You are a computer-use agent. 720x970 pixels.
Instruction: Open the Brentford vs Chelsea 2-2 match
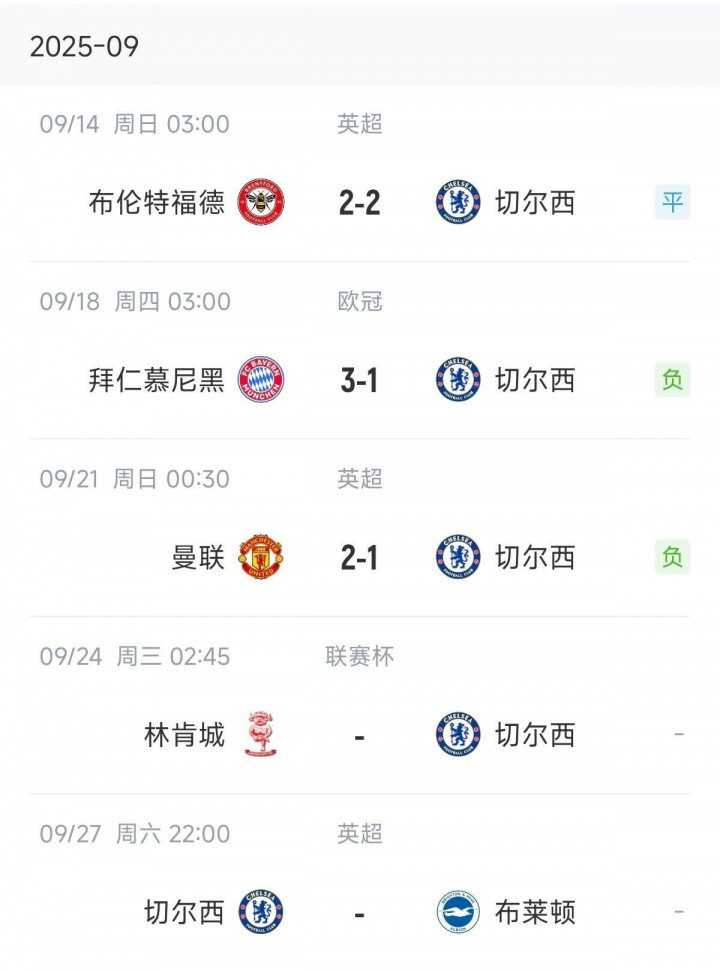point(359,202)
